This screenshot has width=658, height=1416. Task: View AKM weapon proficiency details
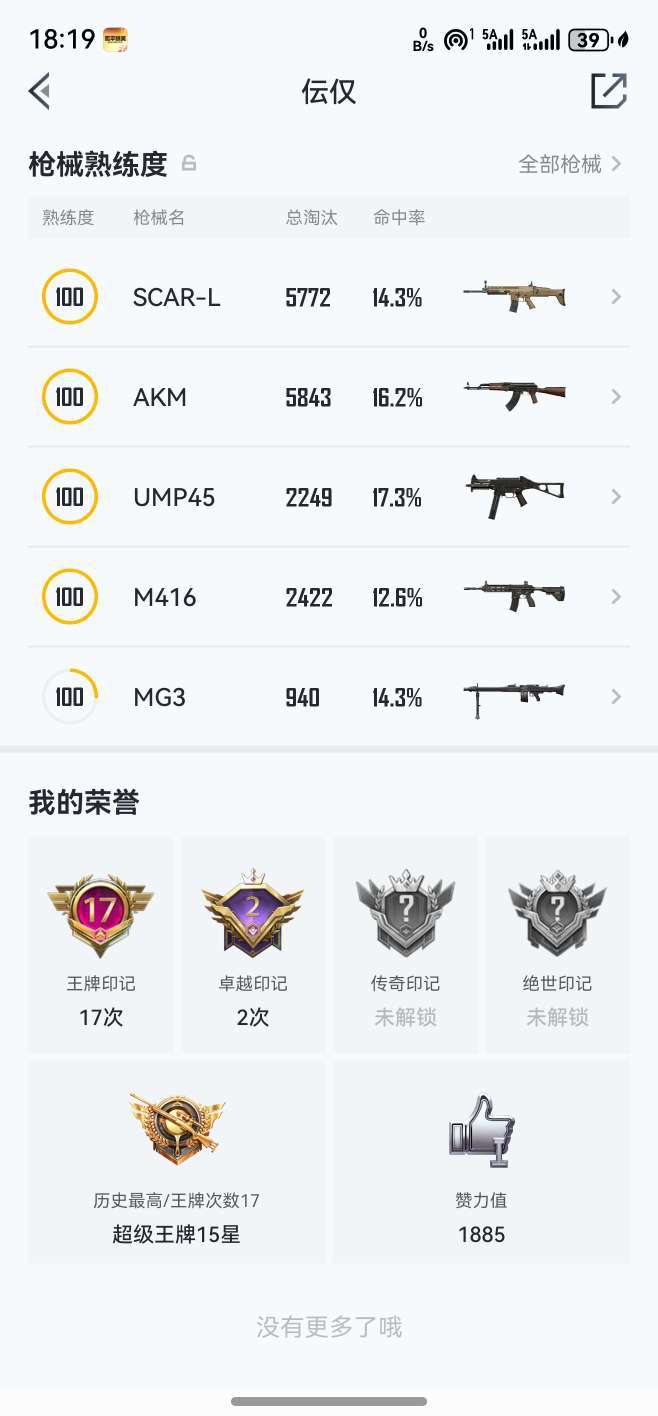pos(329,397)
